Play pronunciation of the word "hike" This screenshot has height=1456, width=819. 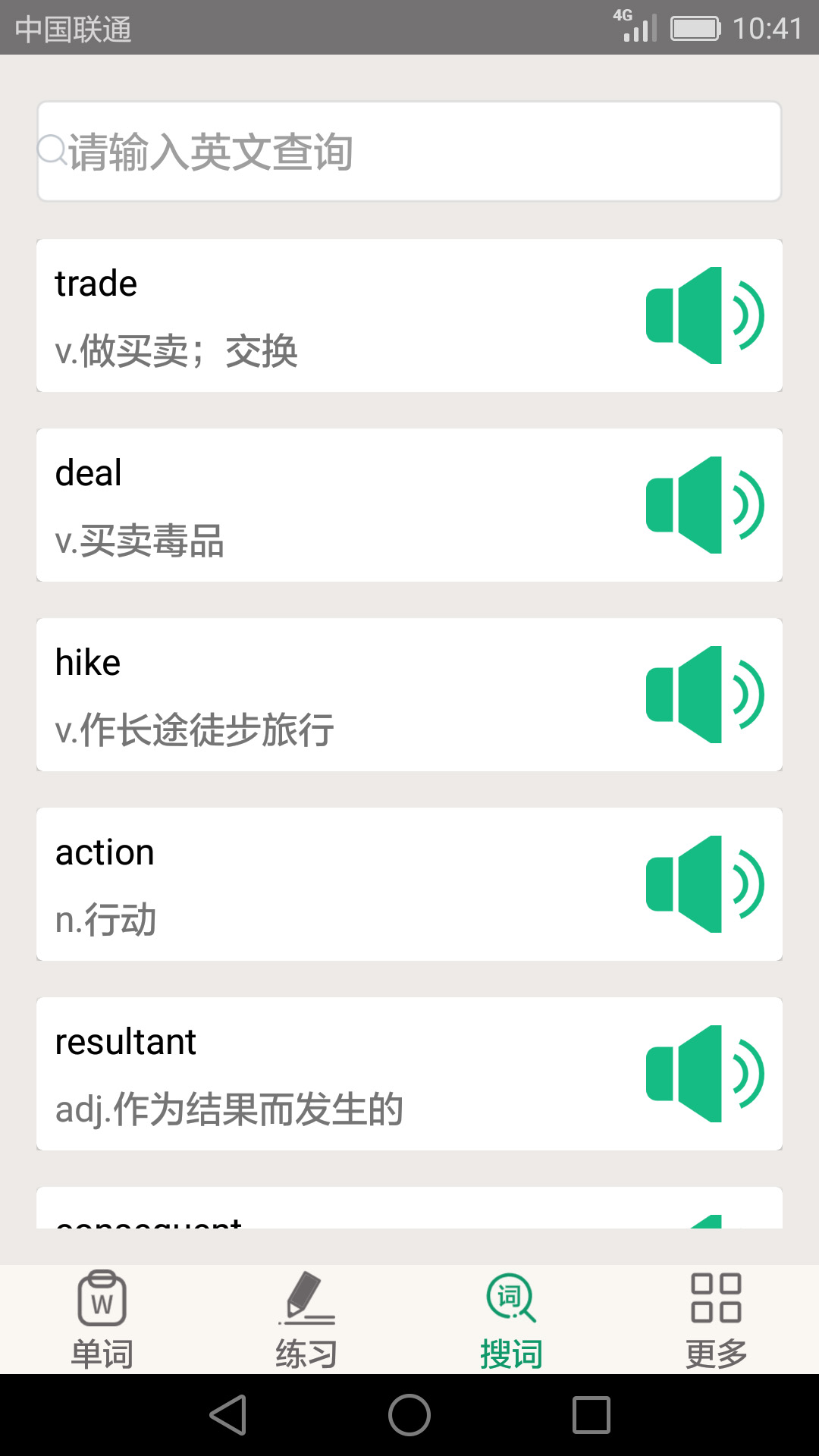(x=704, y=695)
